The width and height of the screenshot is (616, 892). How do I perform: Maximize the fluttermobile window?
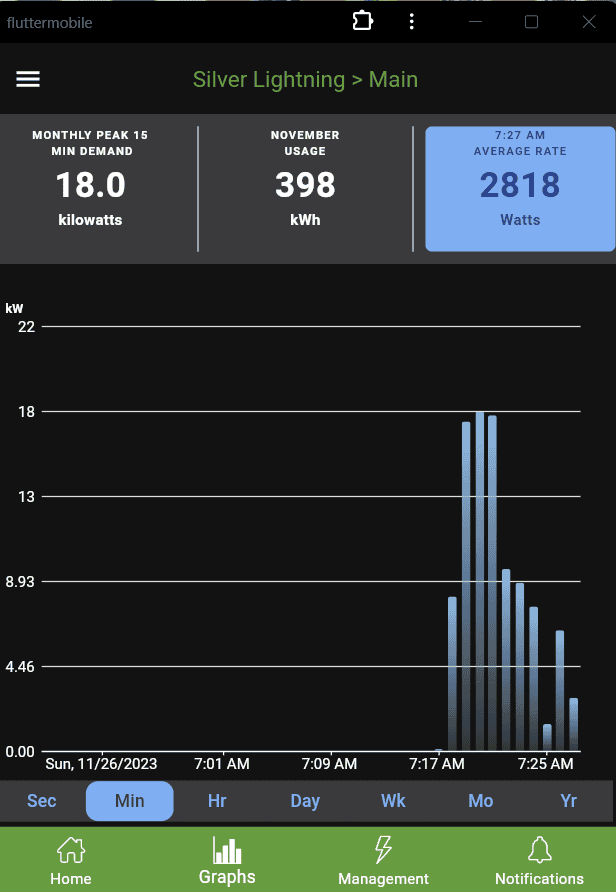pyautogui.click(x=532, y=22)
